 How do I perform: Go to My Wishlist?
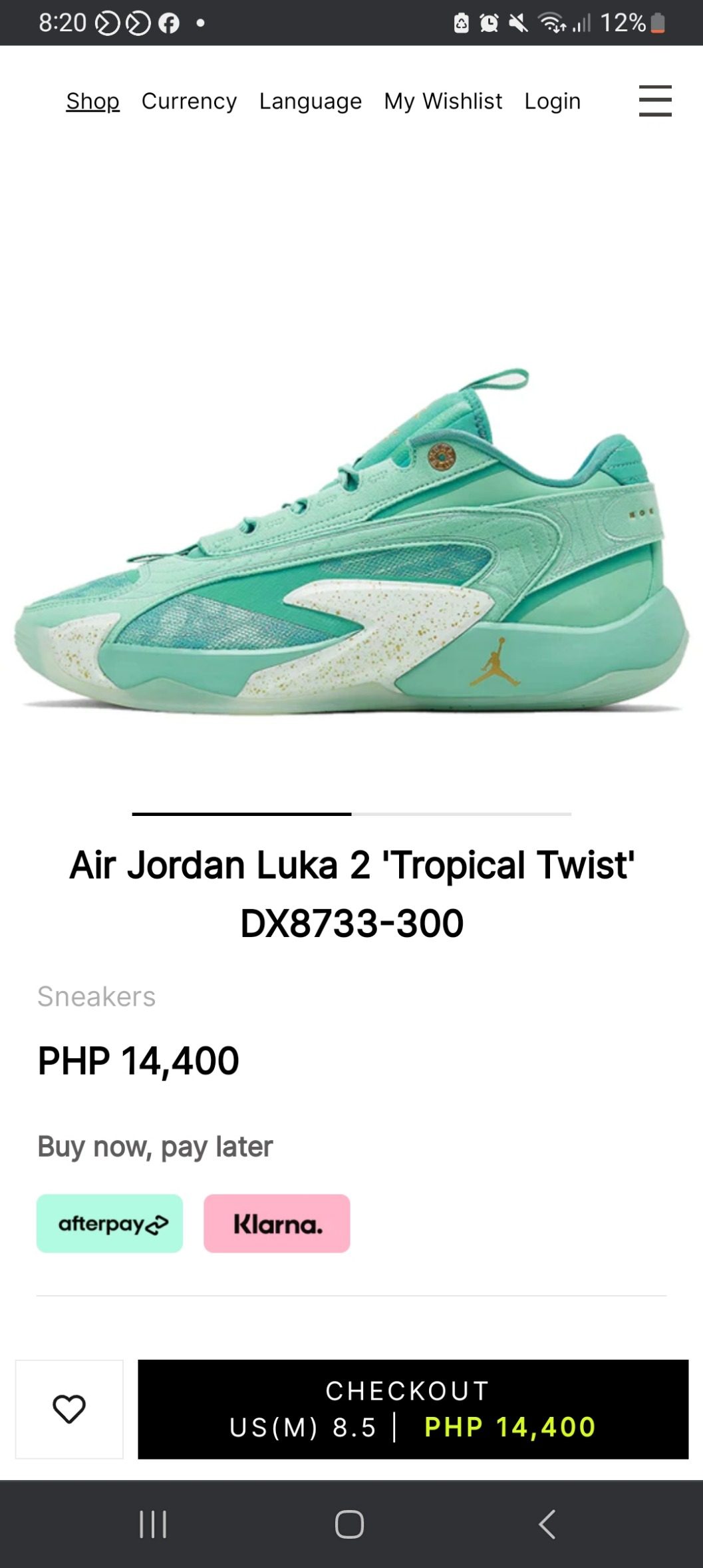tap(442, 101)
